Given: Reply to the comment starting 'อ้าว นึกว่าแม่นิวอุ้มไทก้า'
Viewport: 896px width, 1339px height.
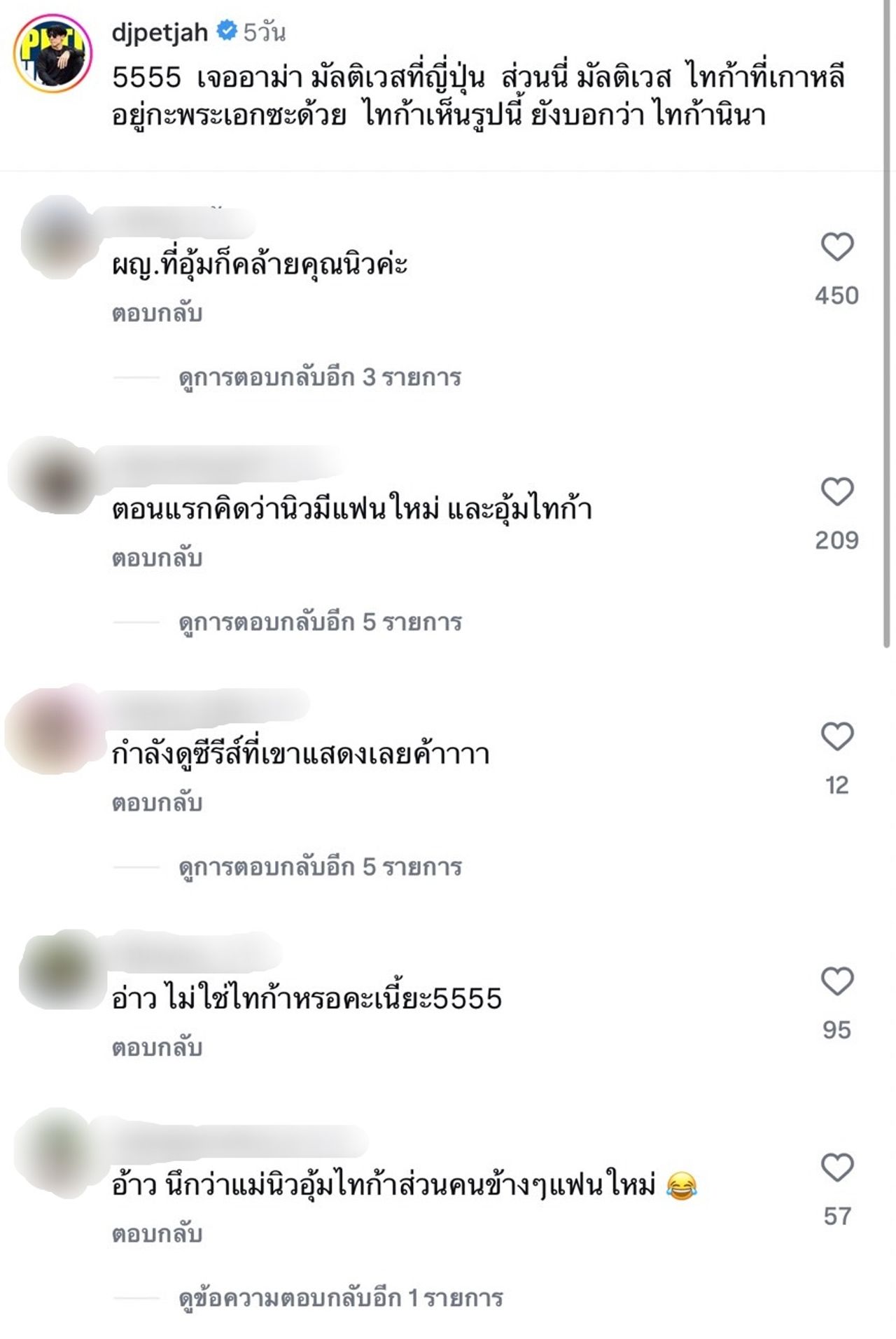Looking at the screenshot, I should (x=157, y=1234).
